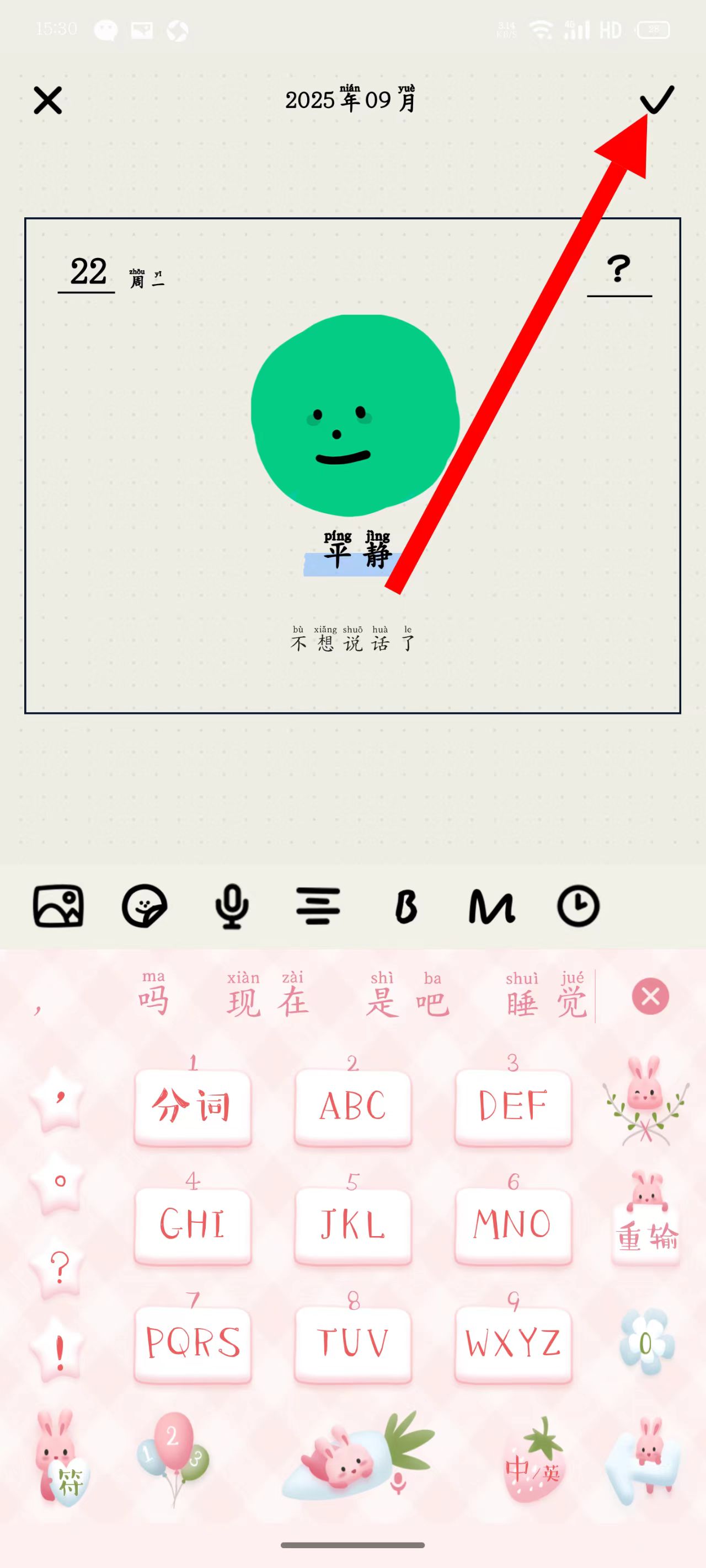The width and height of the screenshot is (706, 1568).
Task: Switch input language with 中/英 key
Action: click(x=532, y=1469)
